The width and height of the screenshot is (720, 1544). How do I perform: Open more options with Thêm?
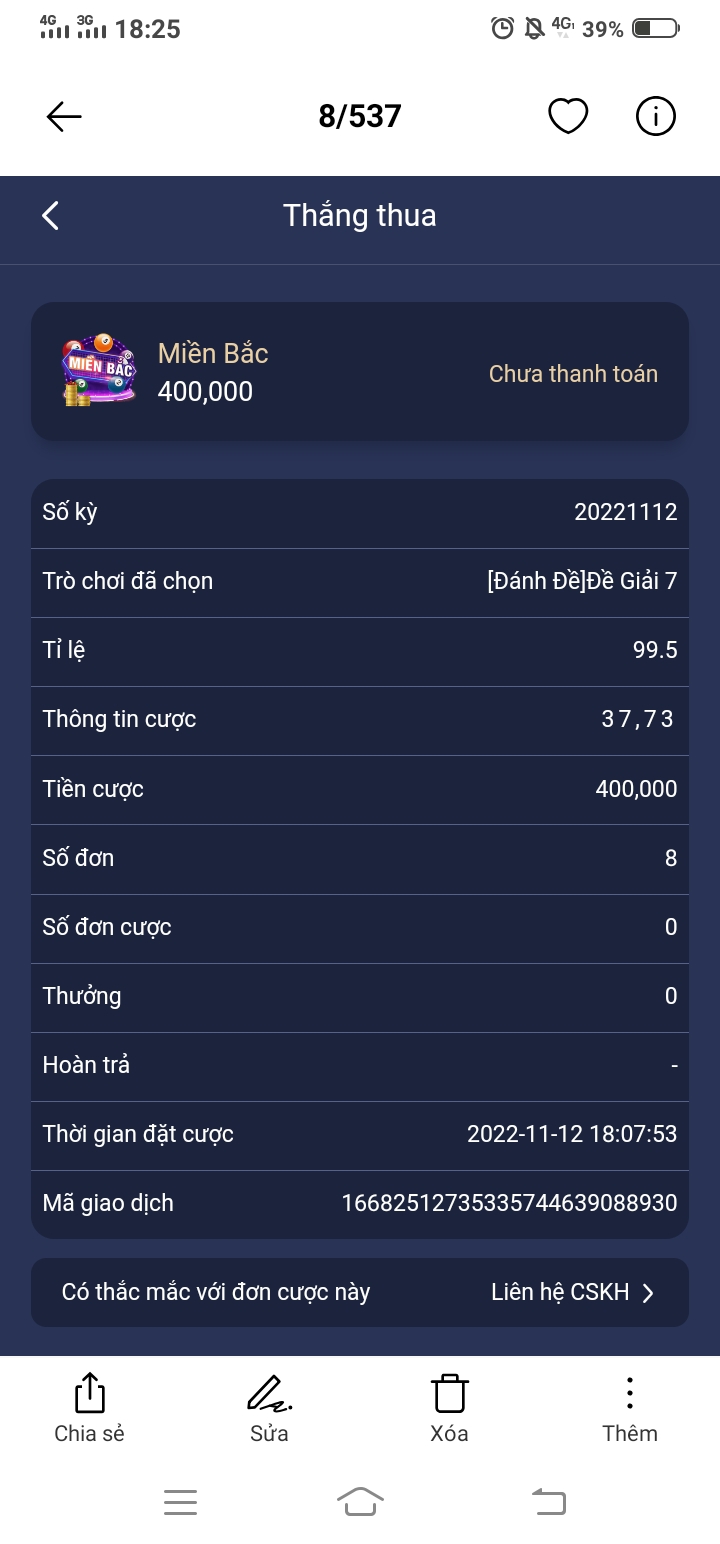(630, 1407)
